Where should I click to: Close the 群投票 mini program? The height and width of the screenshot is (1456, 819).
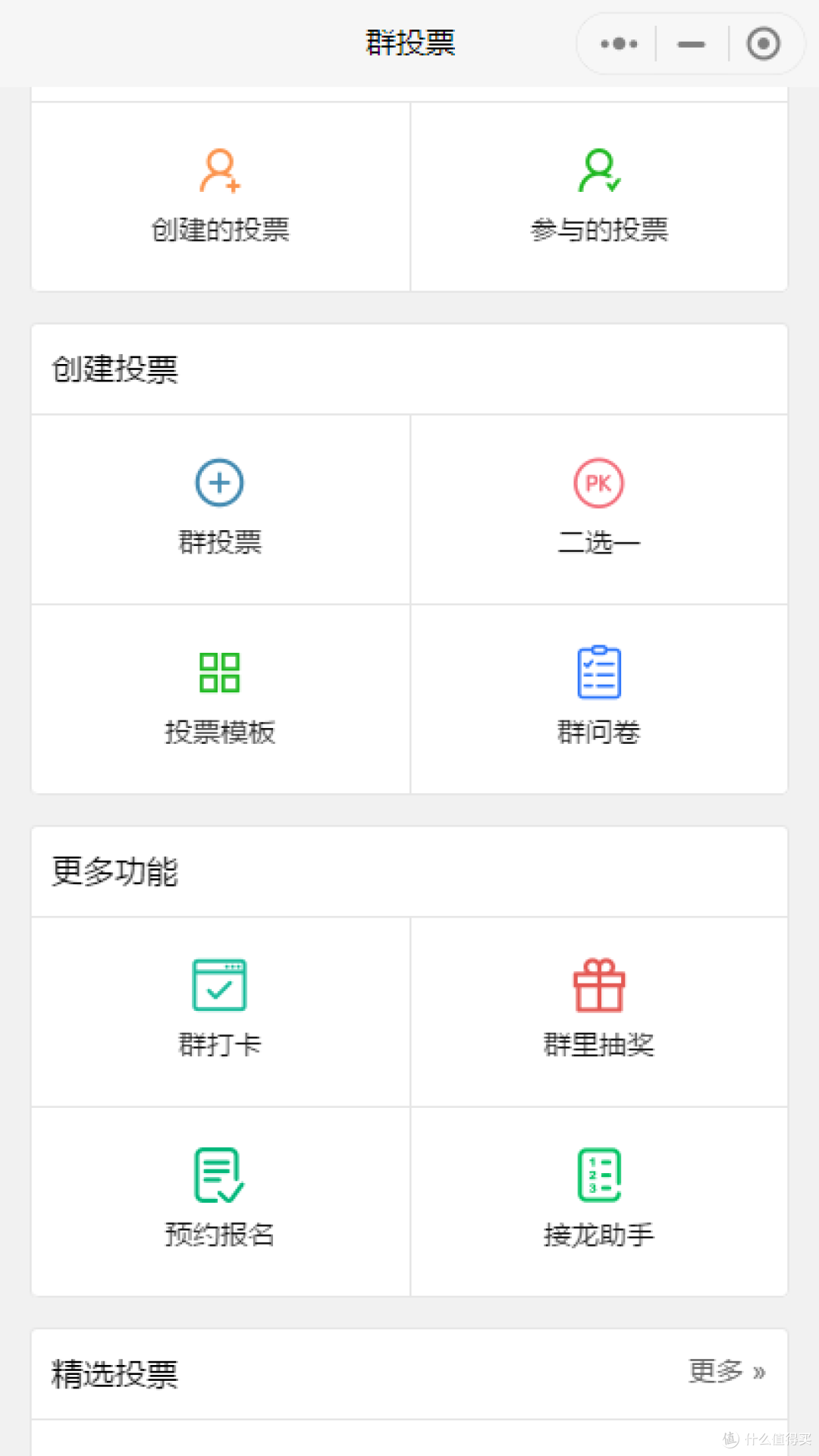[763, 44]
